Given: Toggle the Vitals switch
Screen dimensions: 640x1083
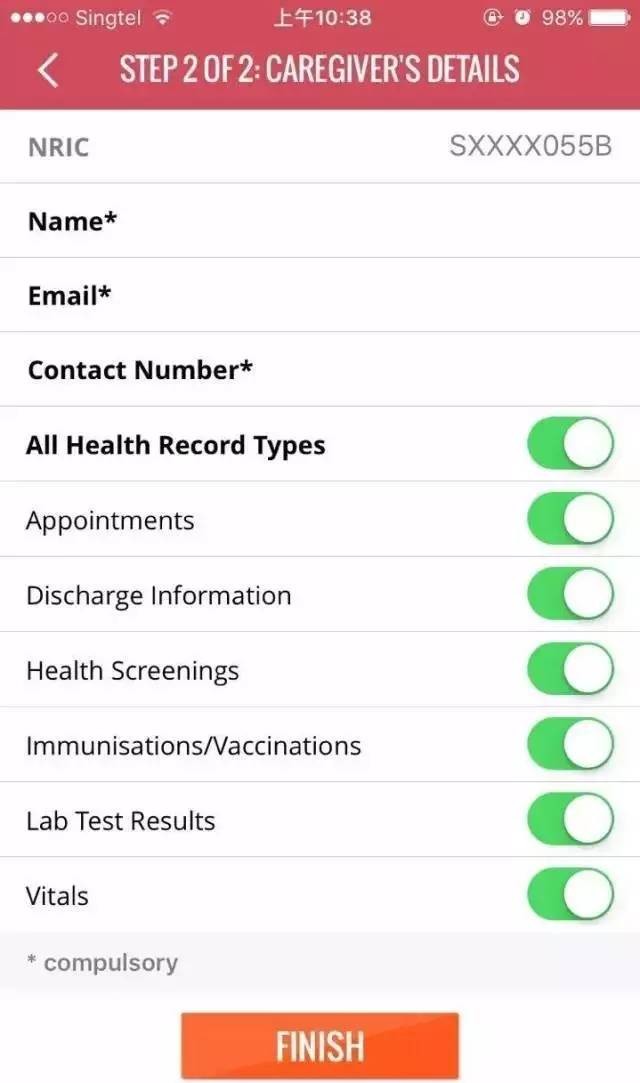Looking at the screenshot, I should (x=570, y=895).
